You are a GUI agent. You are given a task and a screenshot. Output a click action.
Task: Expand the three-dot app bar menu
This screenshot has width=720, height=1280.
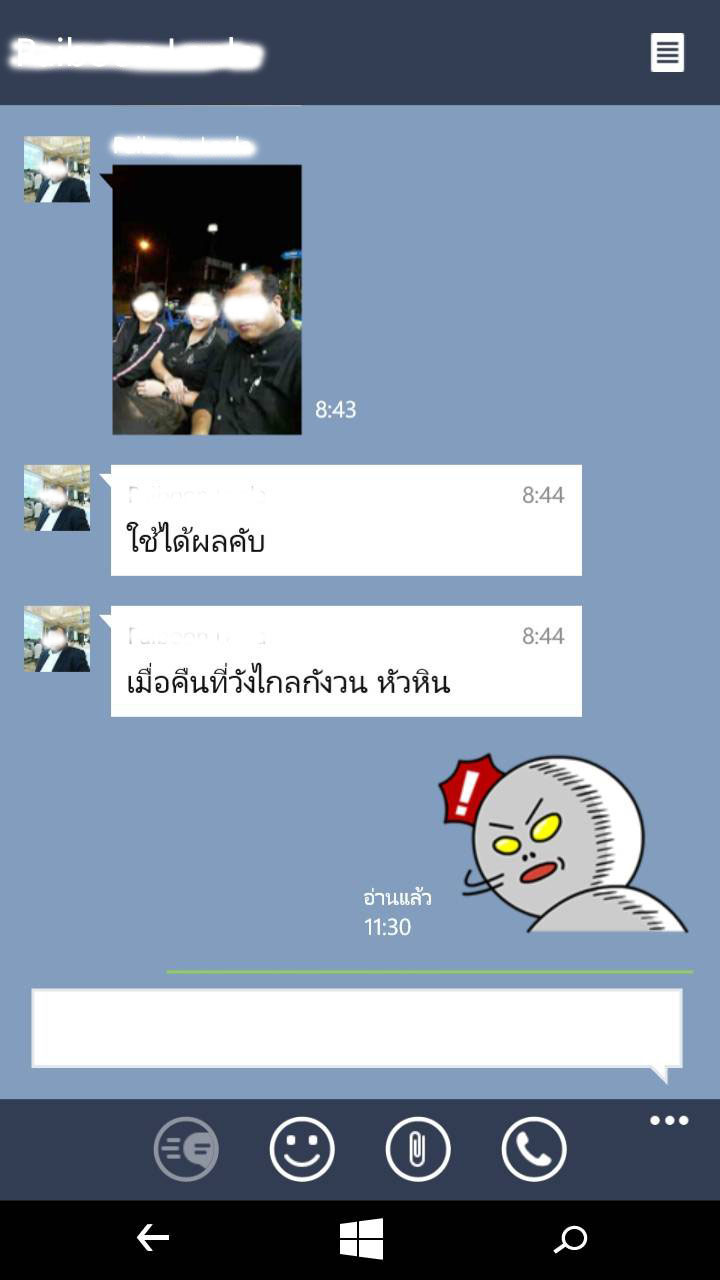tap(669, 1120)
